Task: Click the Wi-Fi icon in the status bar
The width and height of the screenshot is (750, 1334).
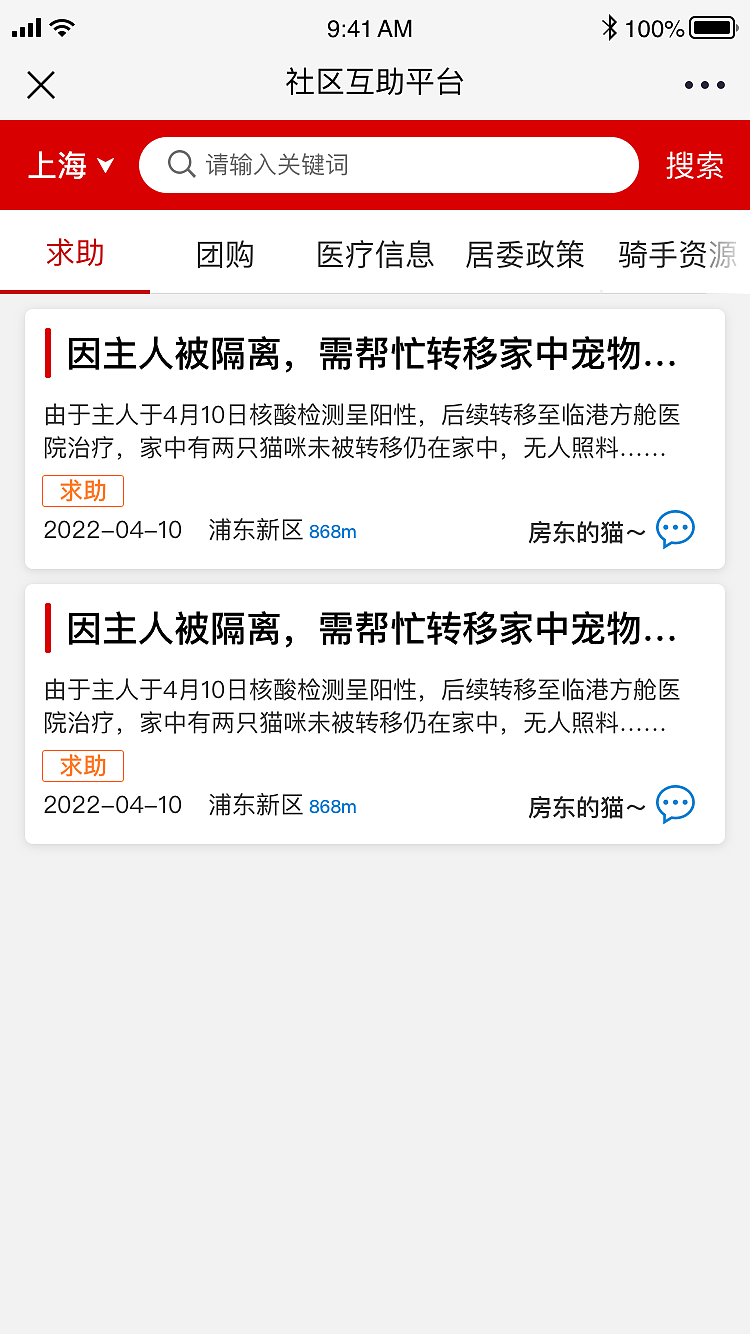Action: [x=63, y=28]
